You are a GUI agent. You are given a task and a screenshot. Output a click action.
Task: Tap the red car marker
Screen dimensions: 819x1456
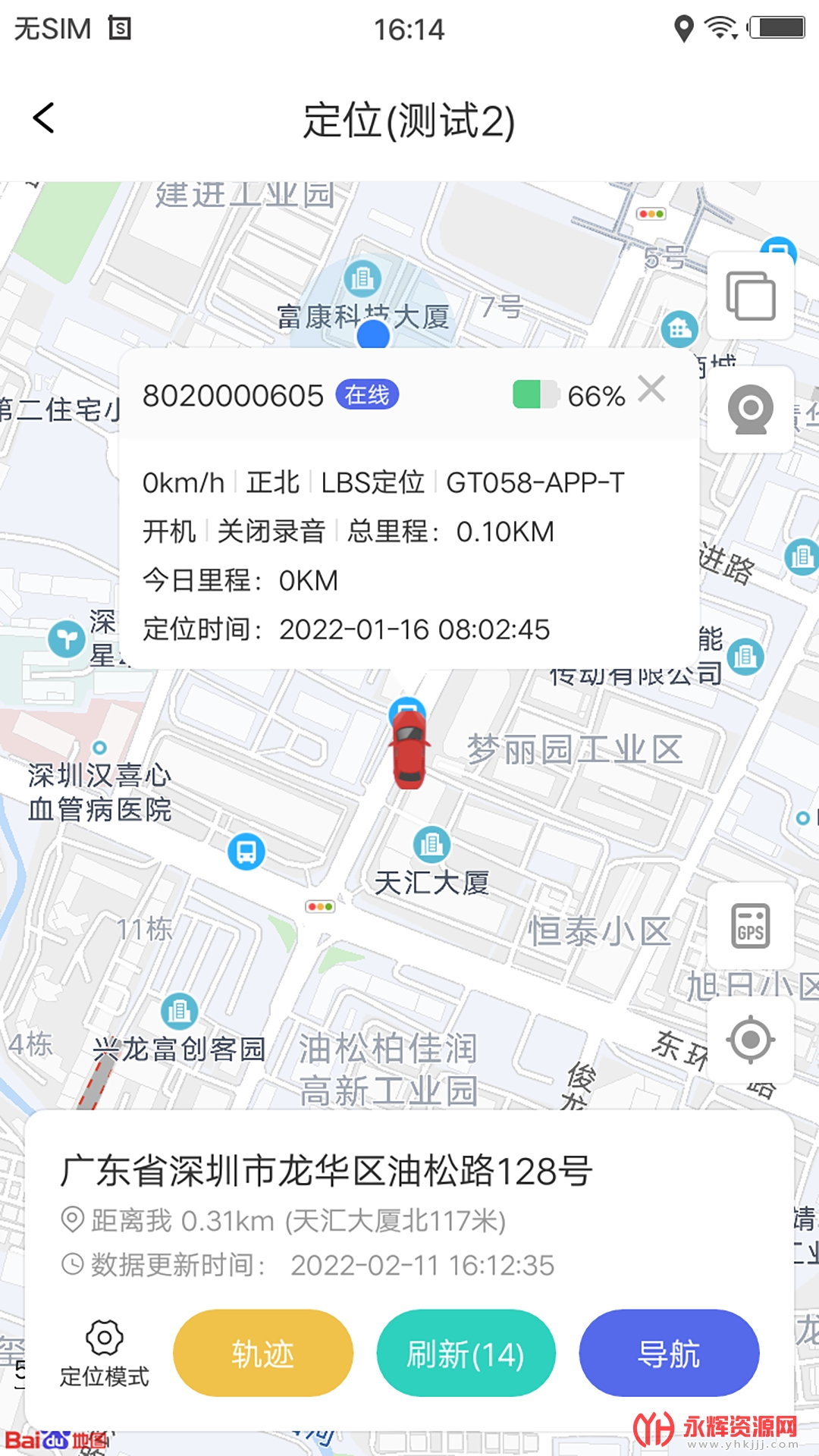click(409, 749)
